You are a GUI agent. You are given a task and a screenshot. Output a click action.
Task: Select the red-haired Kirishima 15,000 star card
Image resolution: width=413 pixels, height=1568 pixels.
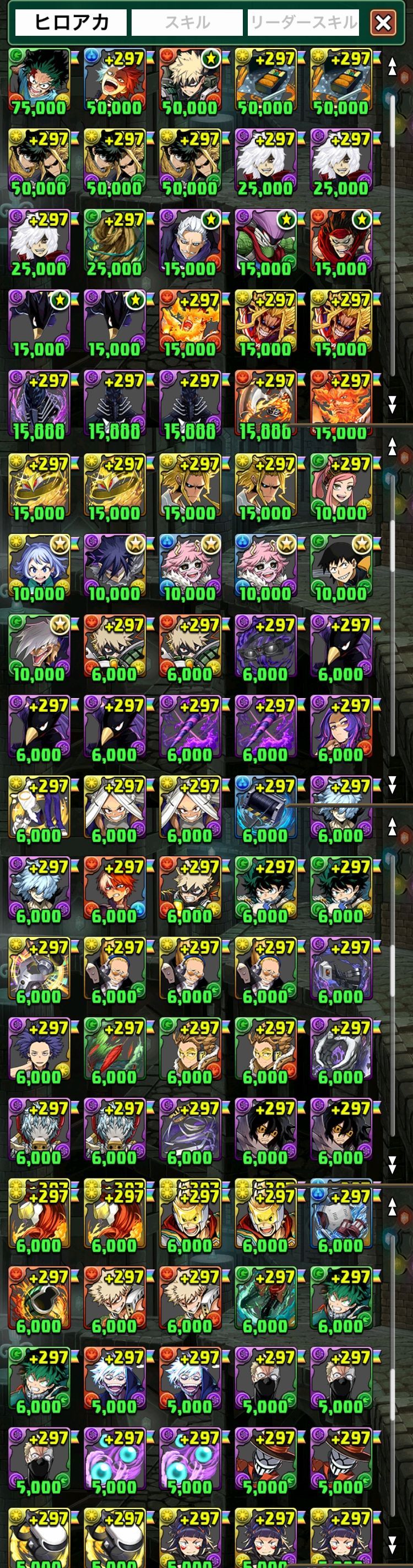click(x=341, y=244)
